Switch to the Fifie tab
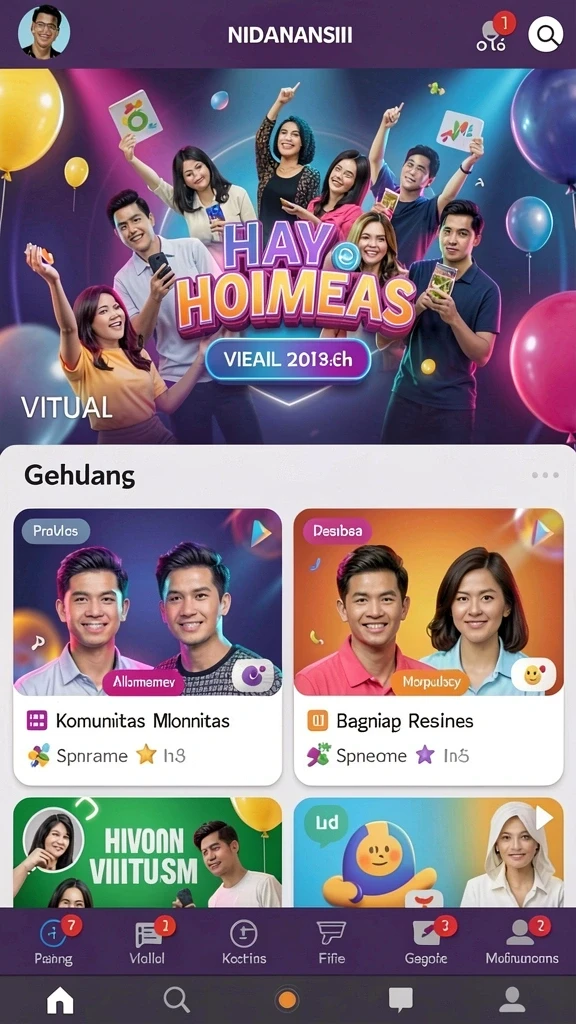Viewport: 576px width, 1024px height. tap(330, 941)
